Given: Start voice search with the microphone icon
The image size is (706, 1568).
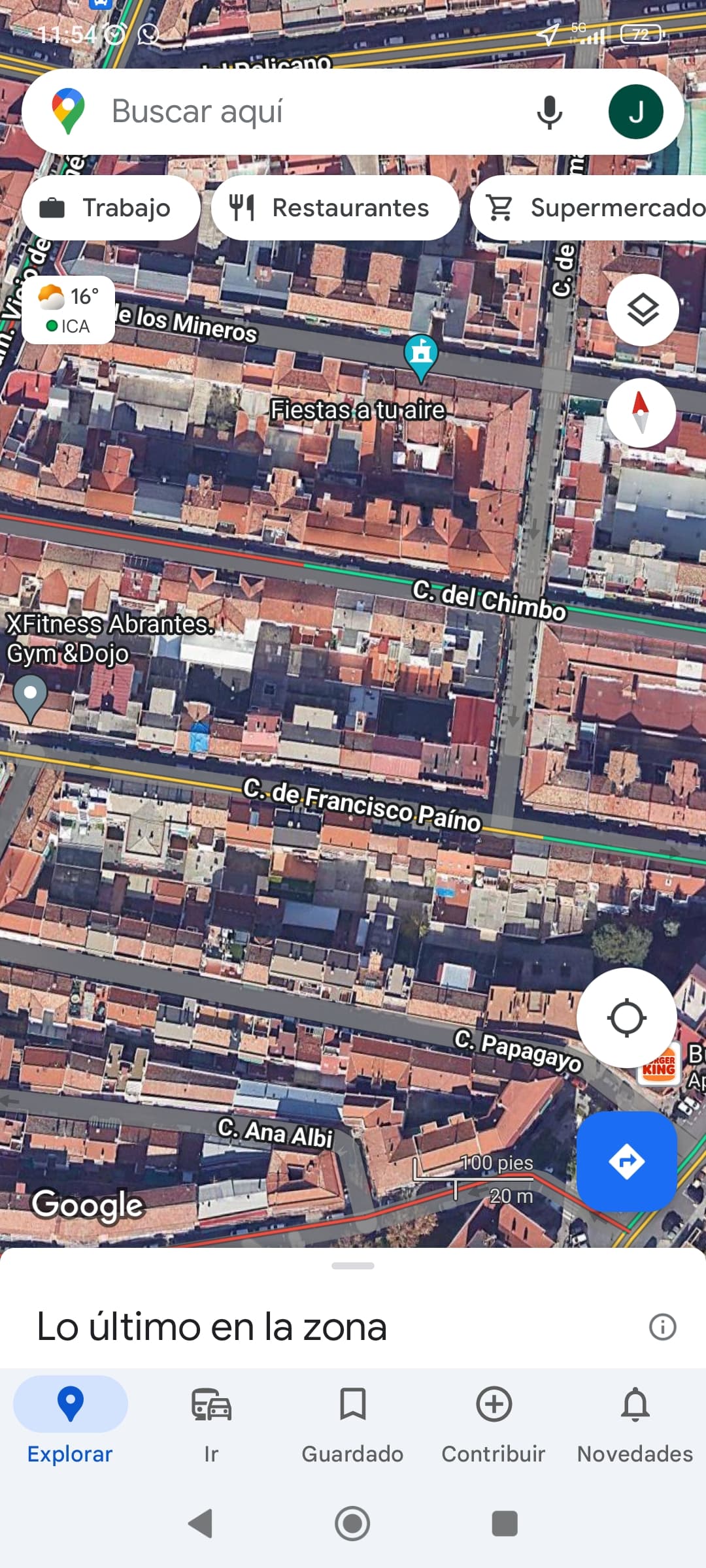Looking at the screenshot, I should pos(548,111).
